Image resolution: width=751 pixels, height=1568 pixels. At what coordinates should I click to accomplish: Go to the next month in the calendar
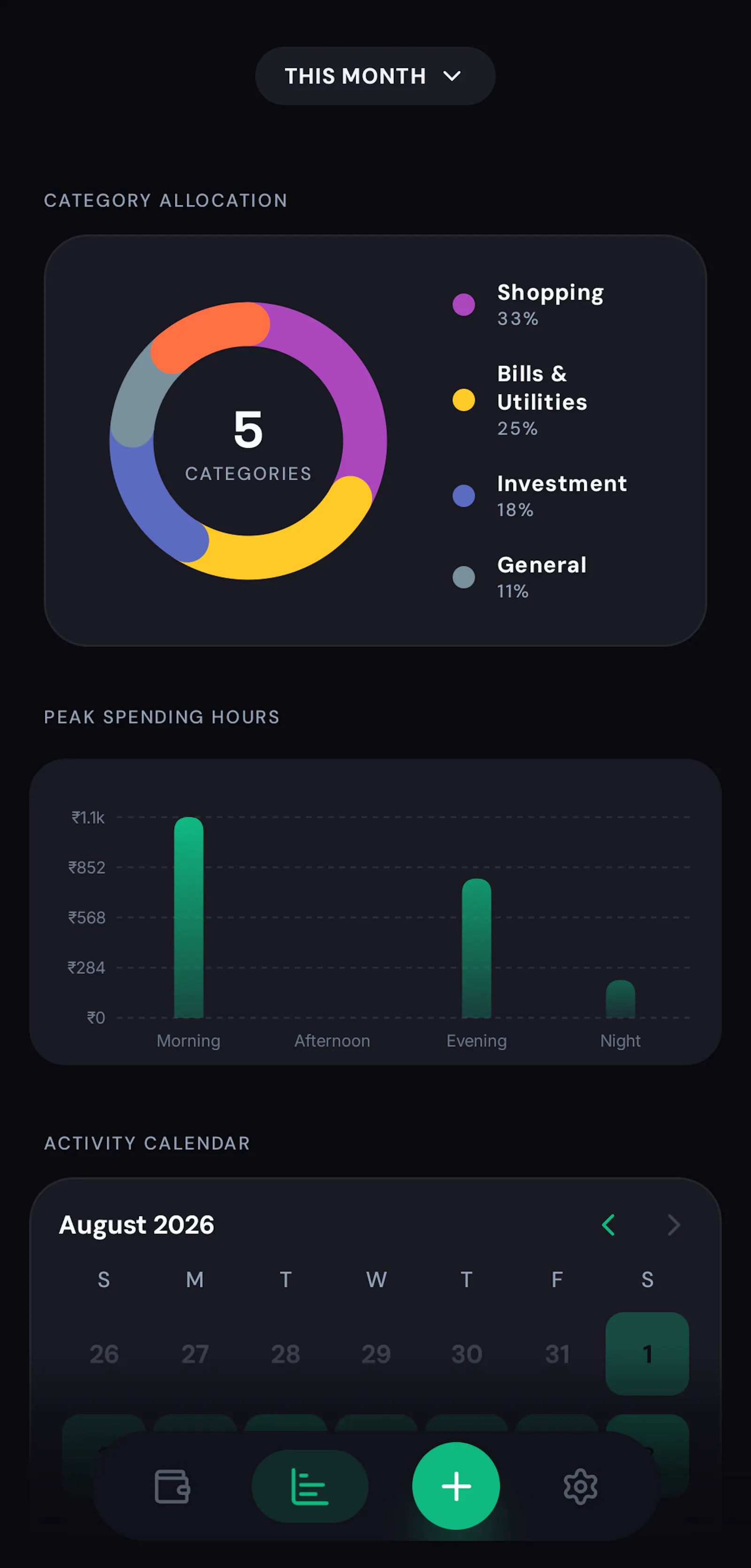pyautogui.click(x=673, y=1225)
